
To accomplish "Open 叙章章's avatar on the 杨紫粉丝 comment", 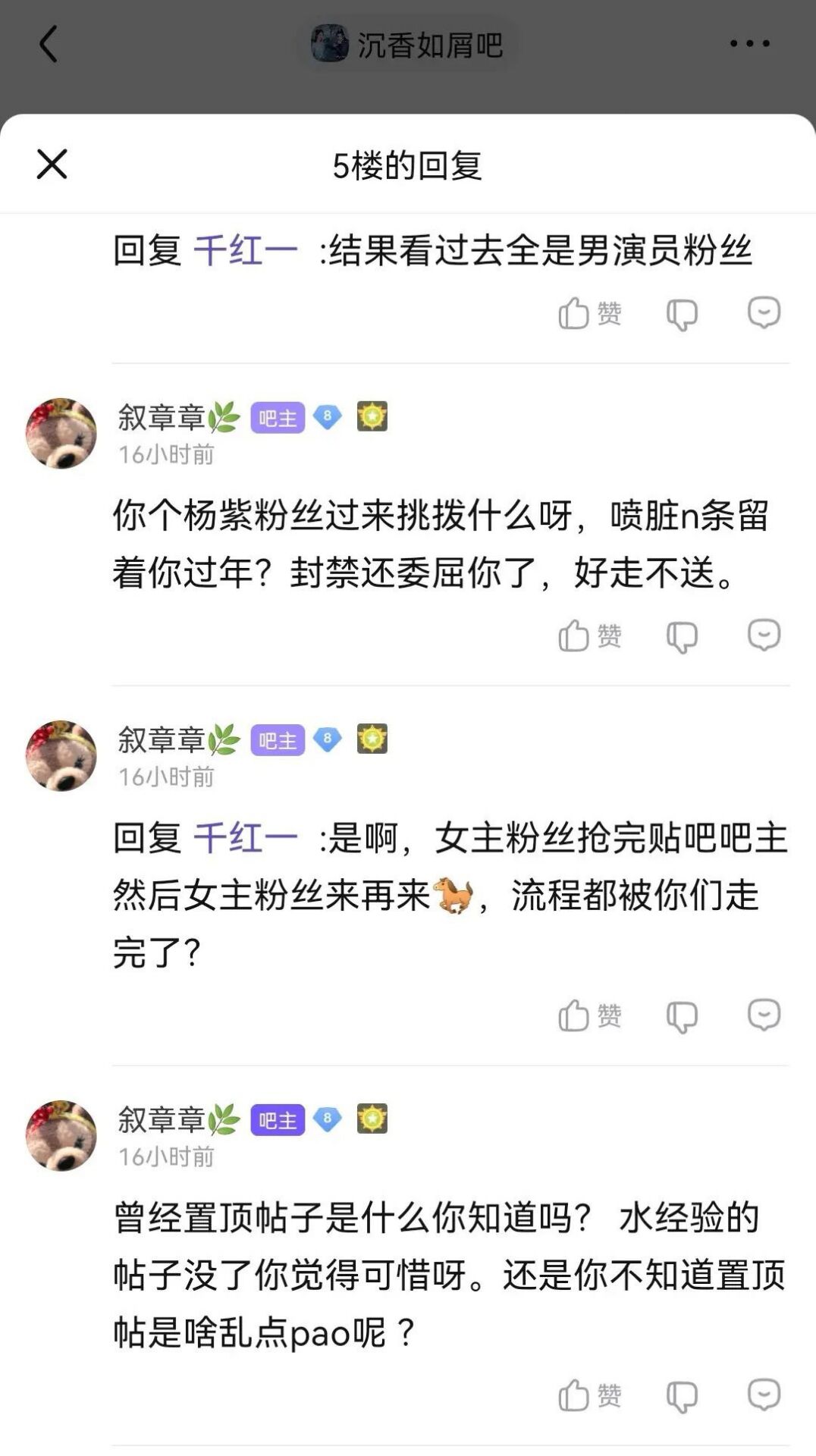I will (61, 433).
